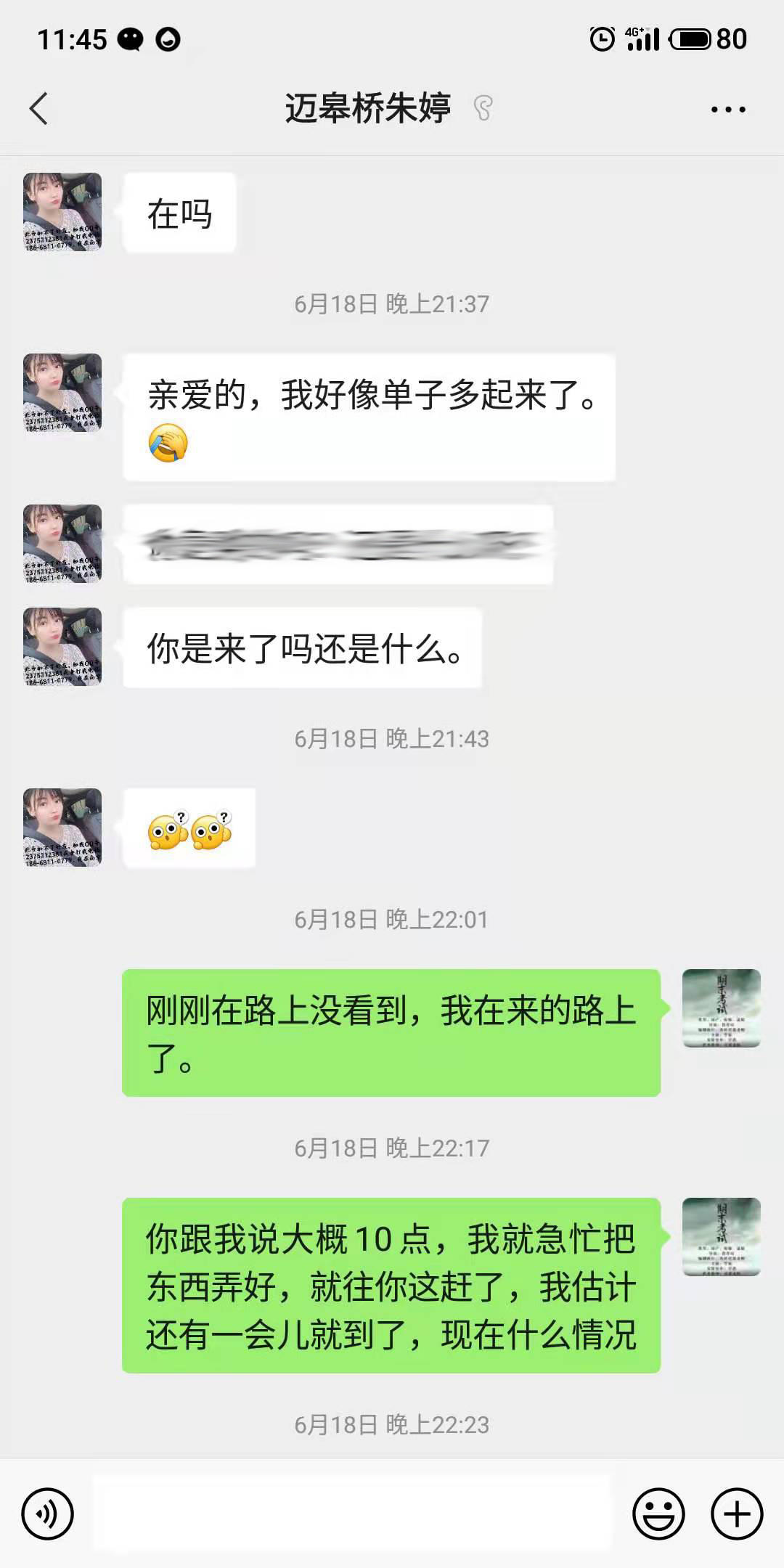Open my avatar beside "刚刚在路上没看到" message
Screen dimensions: 784x1568
pyautogui.click(x=721, y=1008)
